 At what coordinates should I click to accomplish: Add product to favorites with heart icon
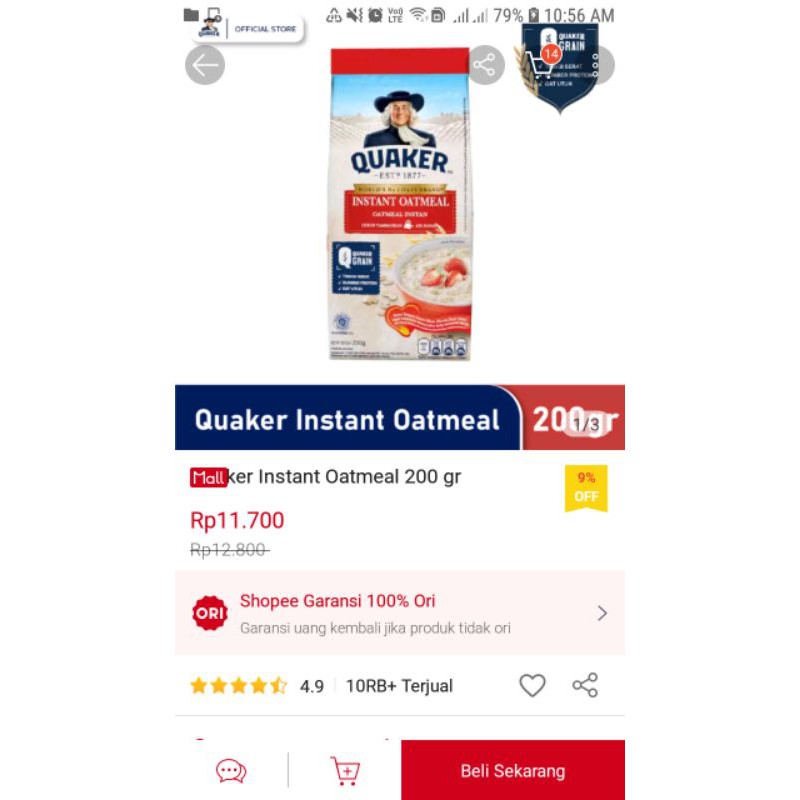[532, 685]
